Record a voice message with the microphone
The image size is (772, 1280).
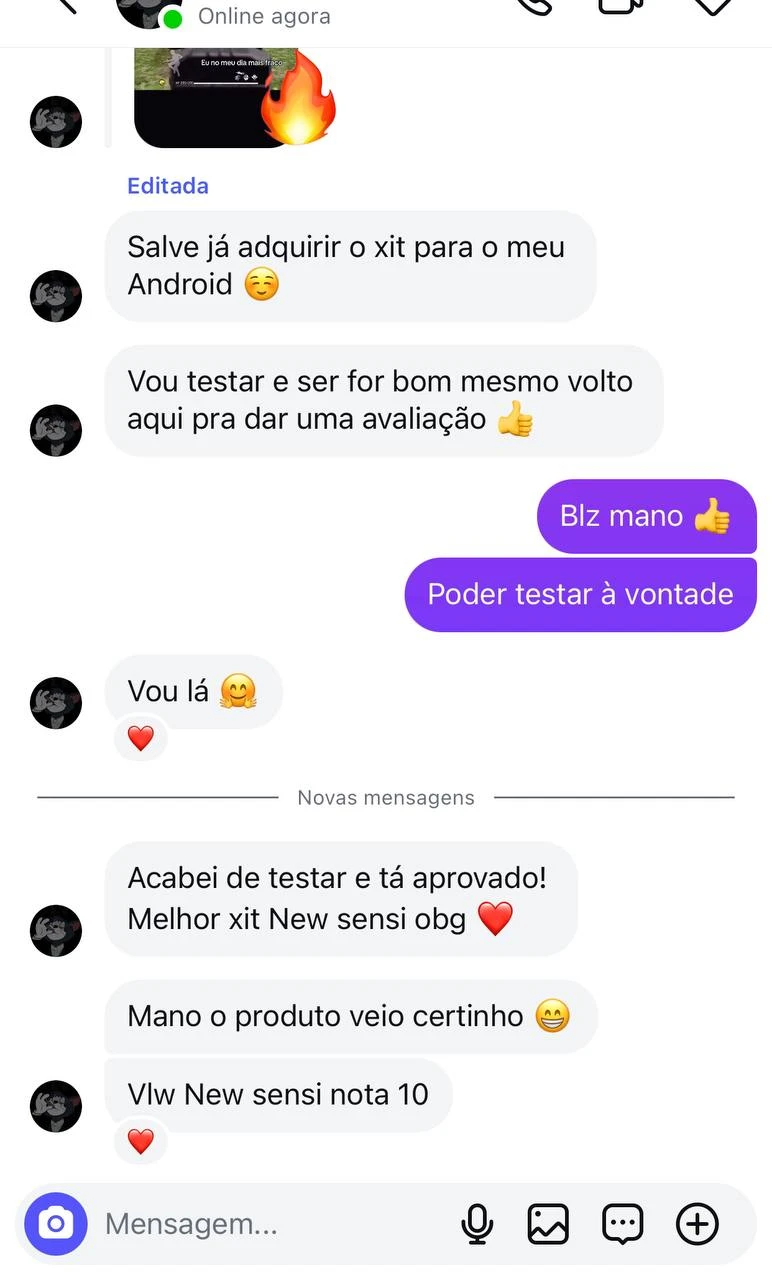click(477, 1223)
